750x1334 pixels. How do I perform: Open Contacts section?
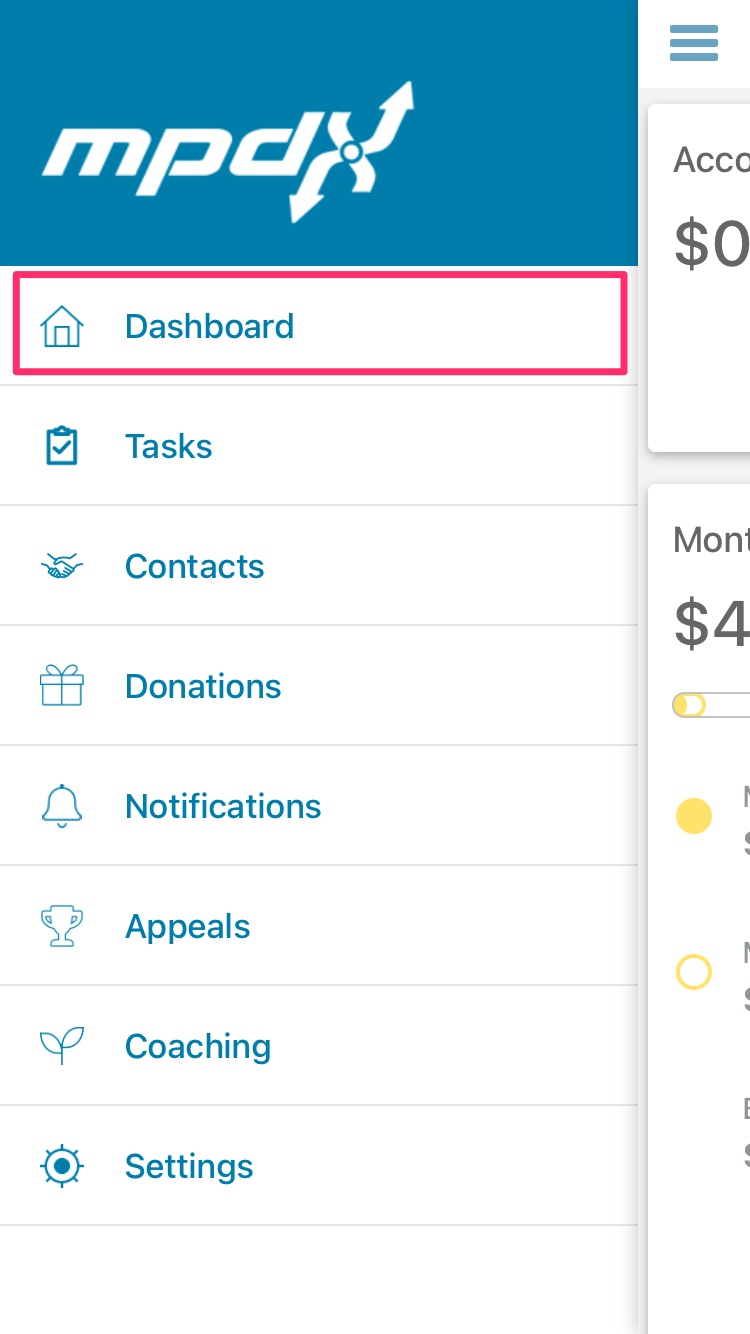click(194, 566)
